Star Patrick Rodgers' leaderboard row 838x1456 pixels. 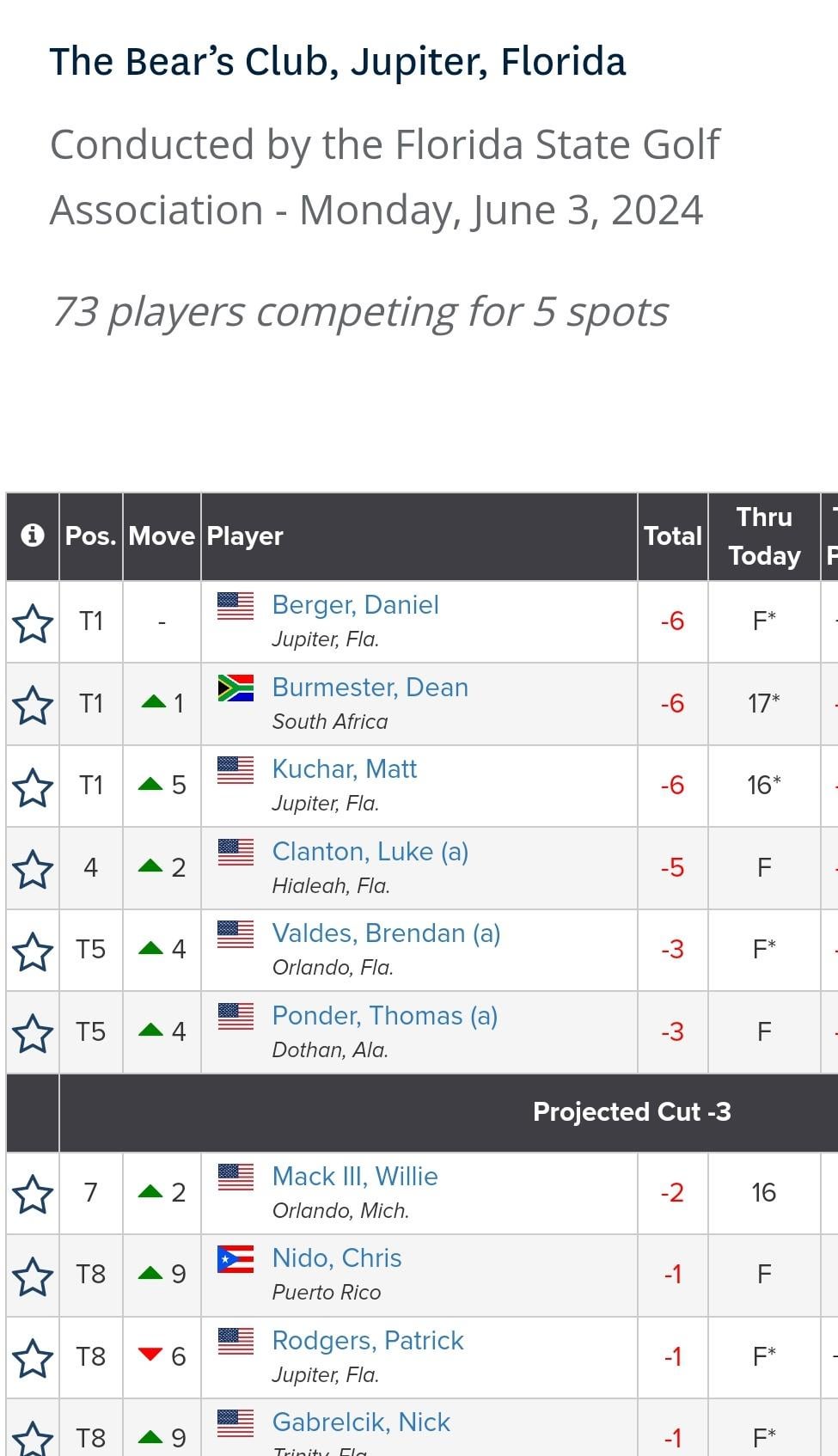tap(33, 1358)
